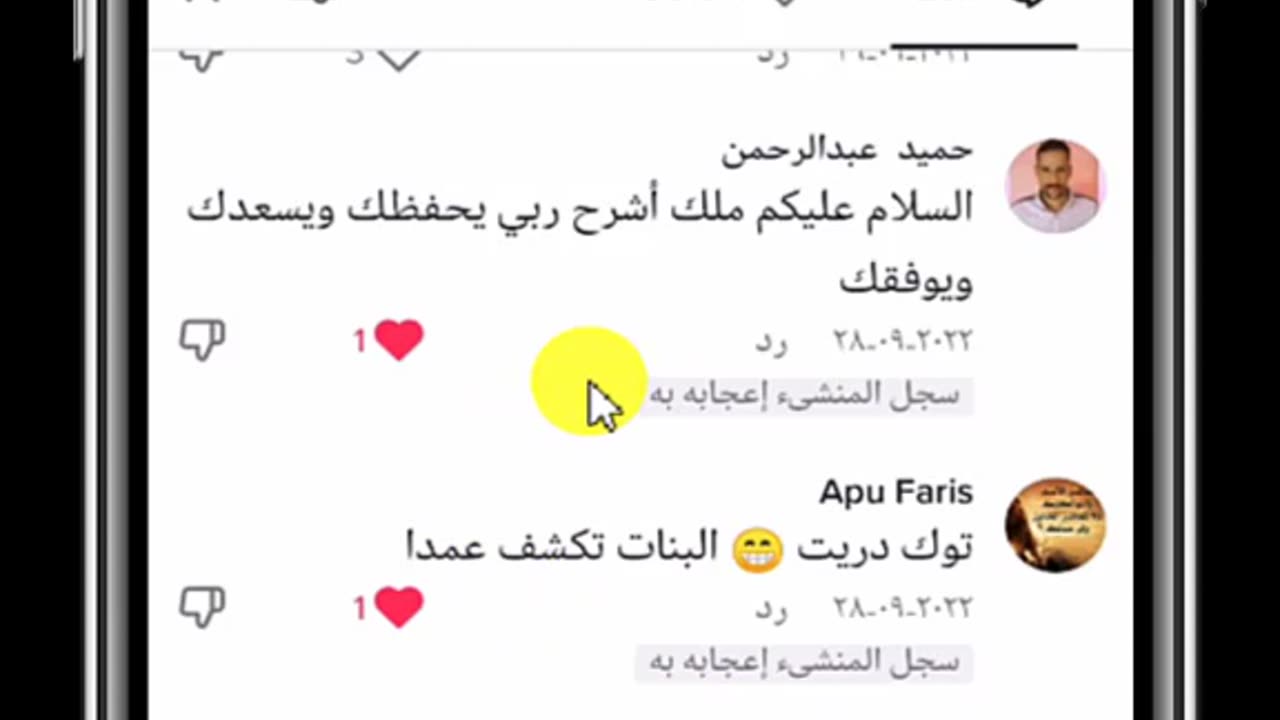
Task: Open Apu Faris's profile avatar
Action: pyautogui.click(x=1054, y=525)
